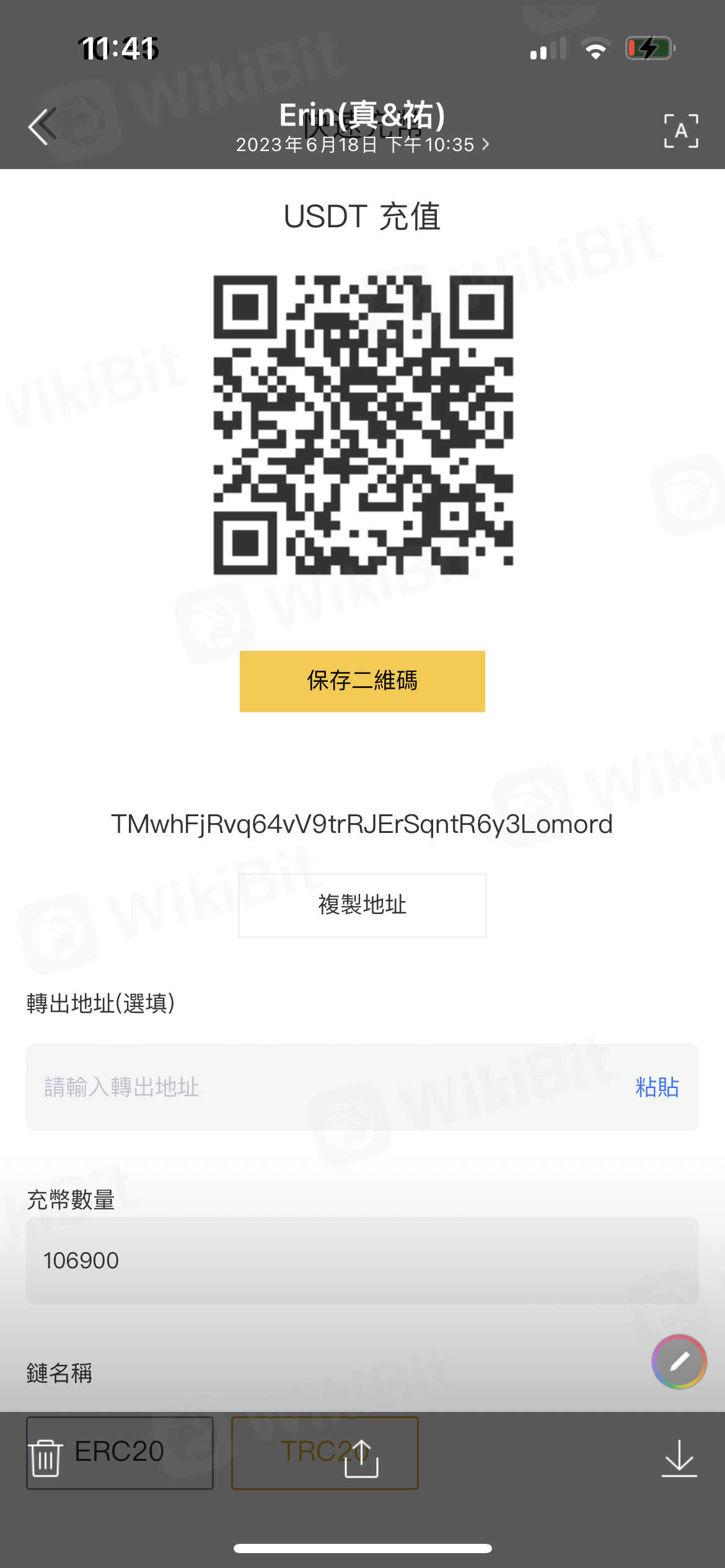Share this image
The width and height of the screenshot is (725, 1568).
coord(361,1458)
